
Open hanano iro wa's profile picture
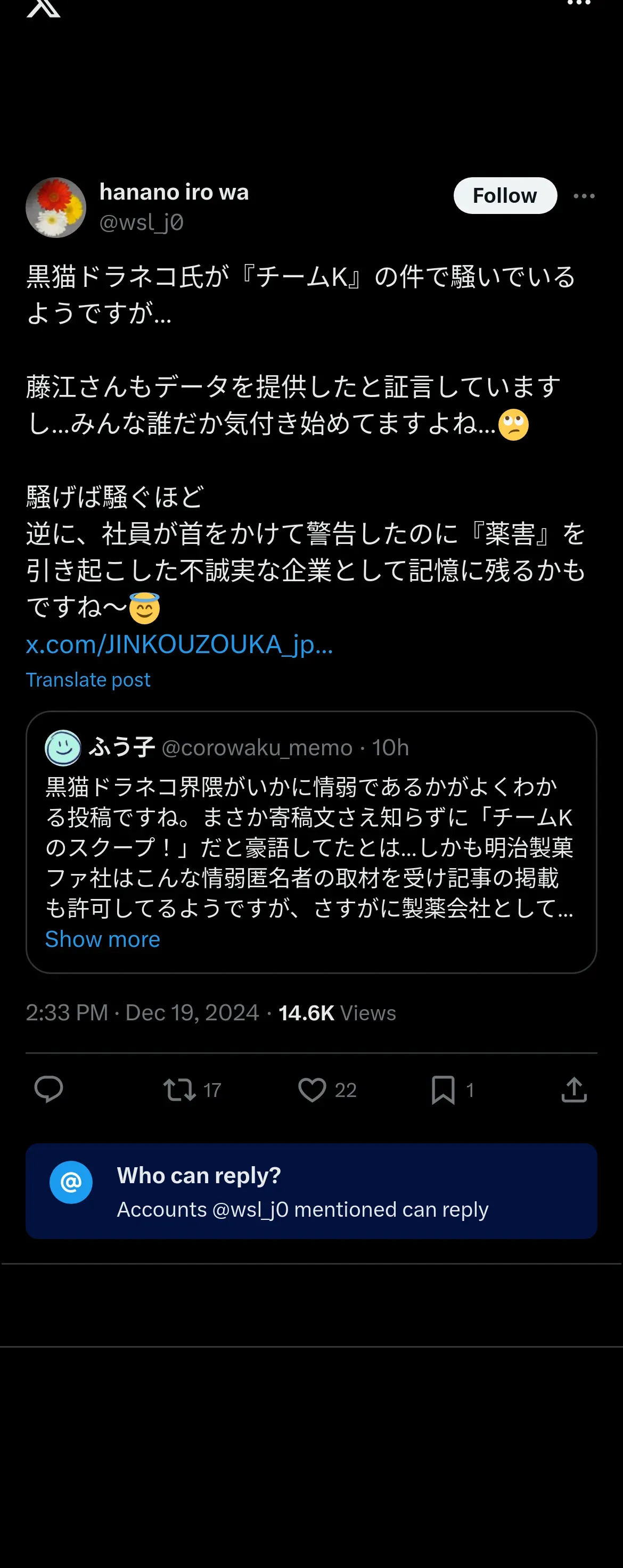(56, 208)
